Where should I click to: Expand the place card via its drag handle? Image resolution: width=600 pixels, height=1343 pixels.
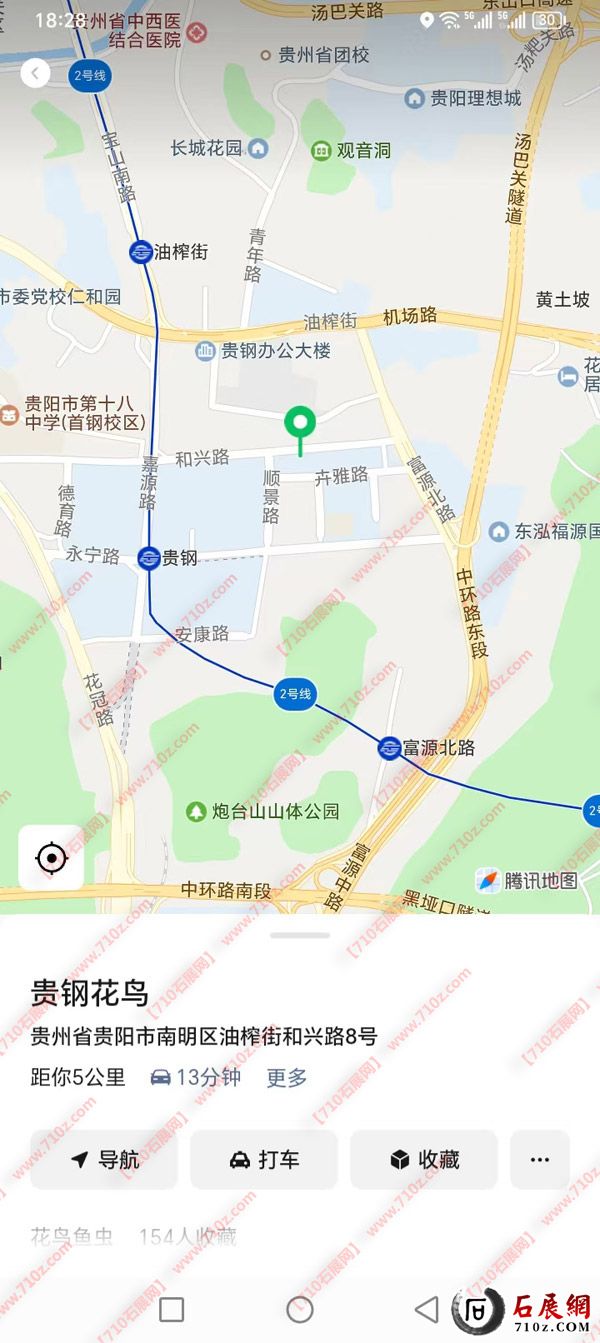300,936
